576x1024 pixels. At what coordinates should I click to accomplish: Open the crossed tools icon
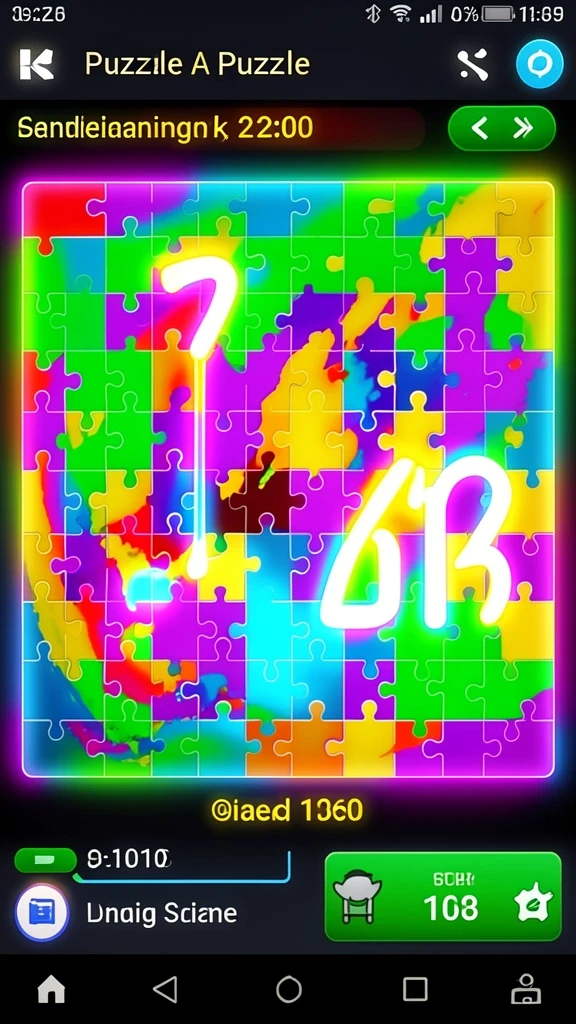(473, 65)
